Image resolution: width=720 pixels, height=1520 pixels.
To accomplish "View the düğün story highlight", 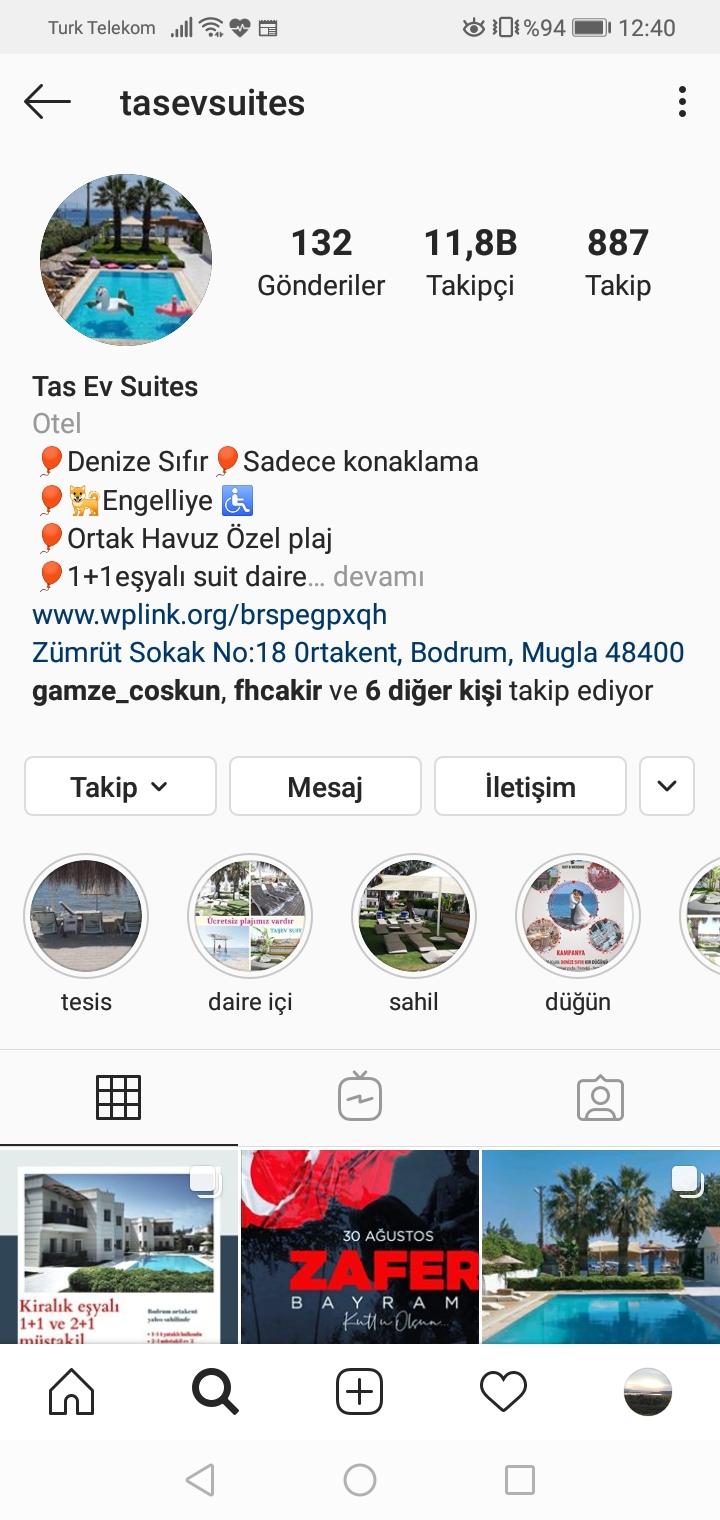I will [578, 916].
